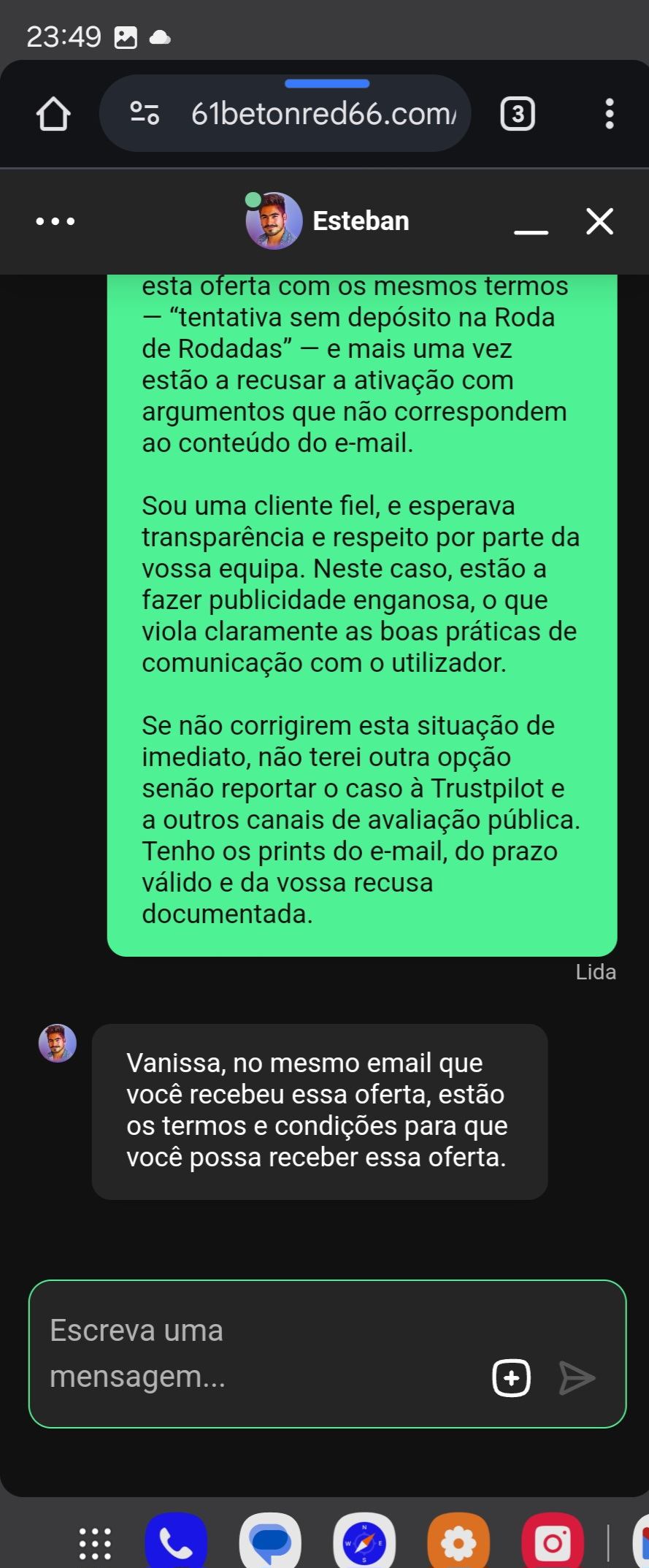The height and width of the screenshot is (1568, 649).
Task: Open the app drawer grid
Action: click(95, 1544)
